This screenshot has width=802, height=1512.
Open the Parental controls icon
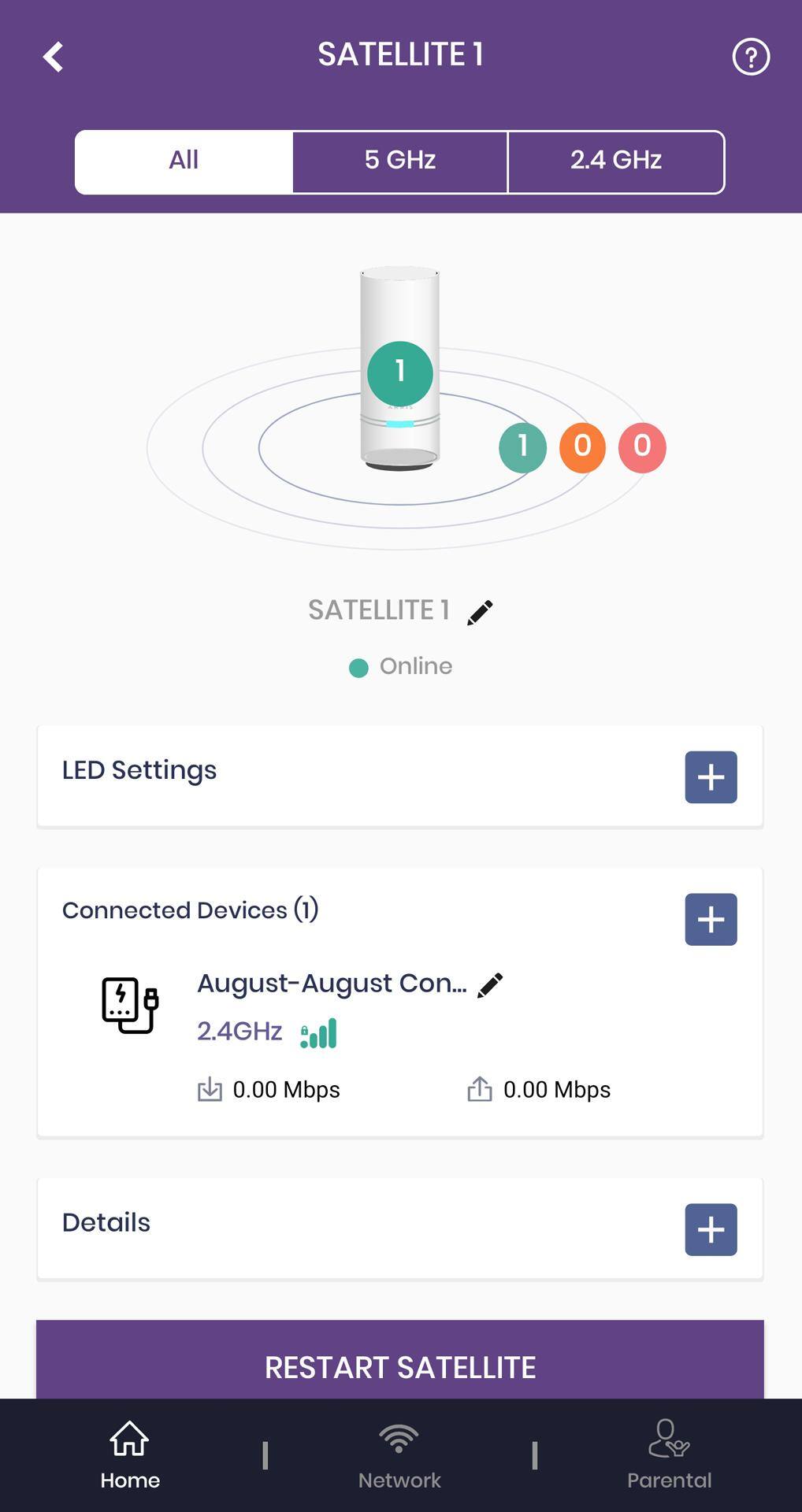668,1453
